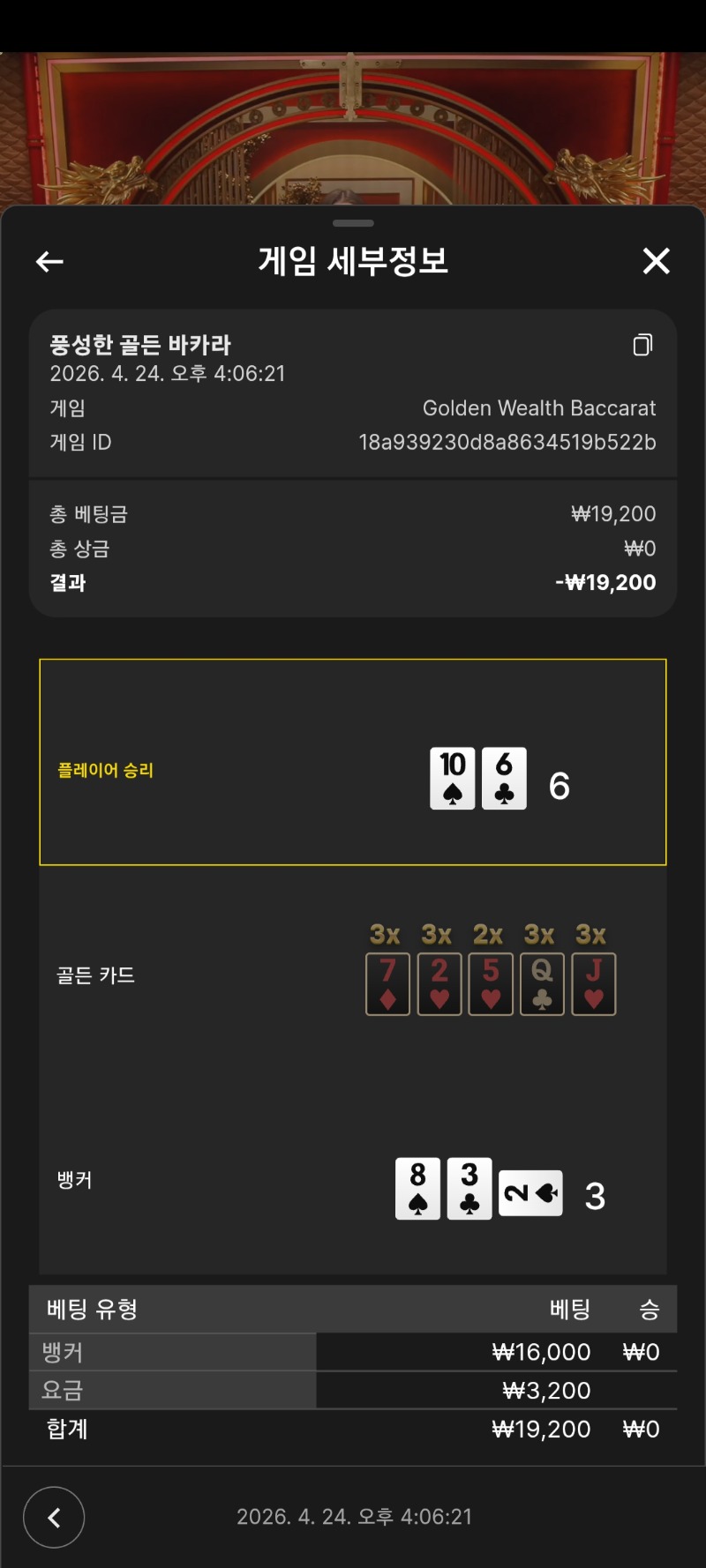Copy the game ID details

tap(642, 345)
